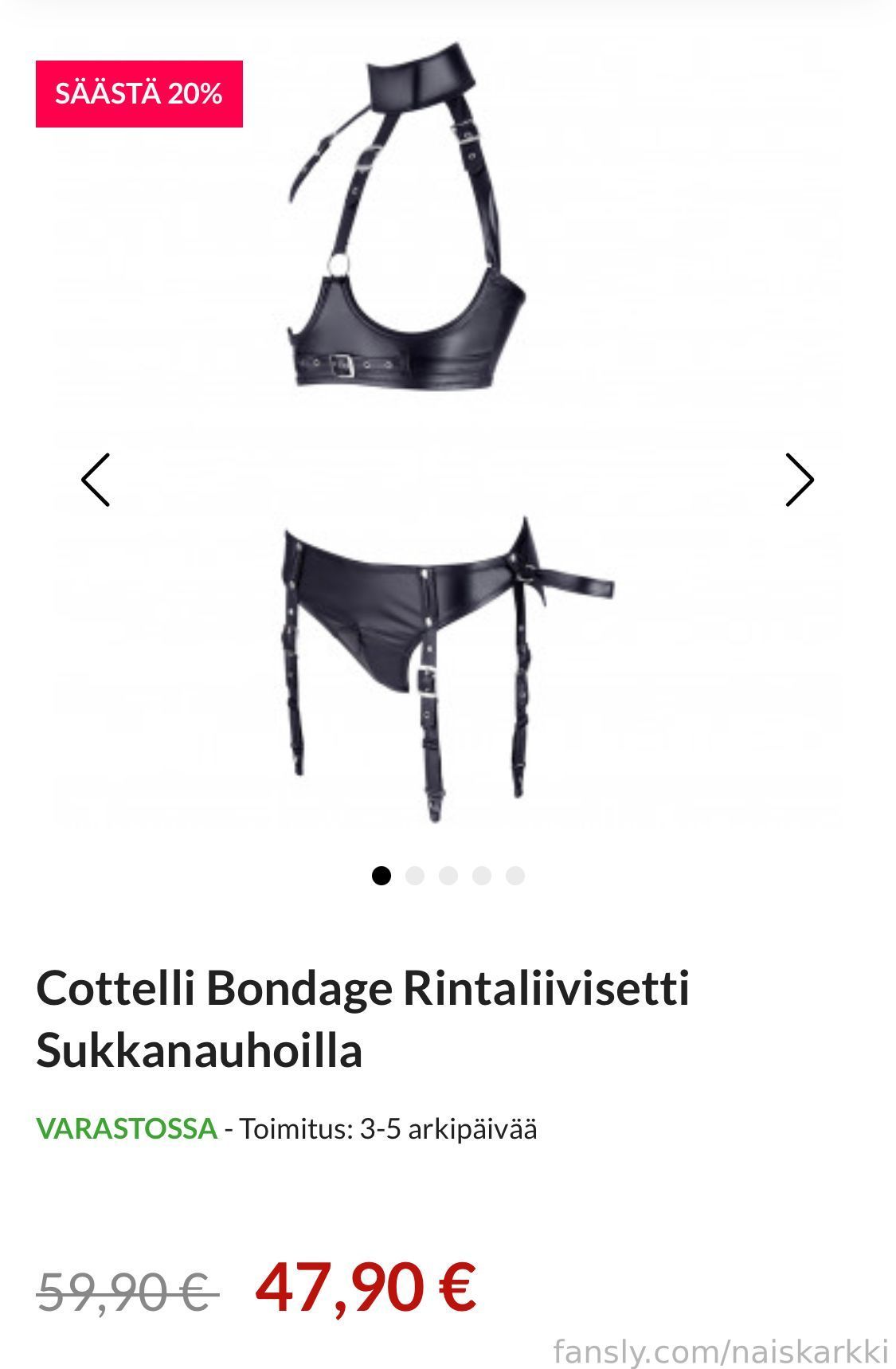Jump to the second carousel dot

point(415,876)
